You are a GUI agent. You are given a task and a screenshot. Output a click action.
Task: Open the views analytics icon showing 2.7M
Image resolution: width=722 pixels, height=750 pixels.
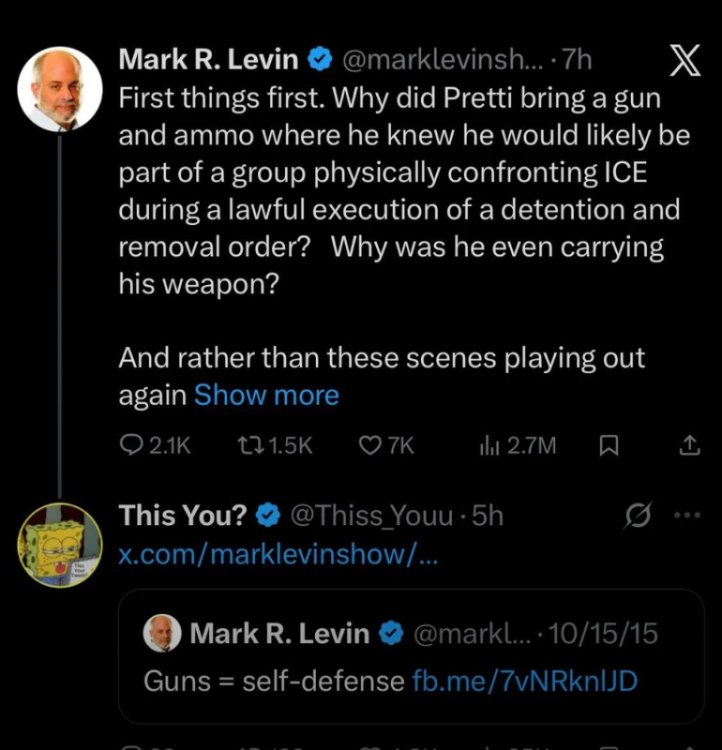[487, 446]
